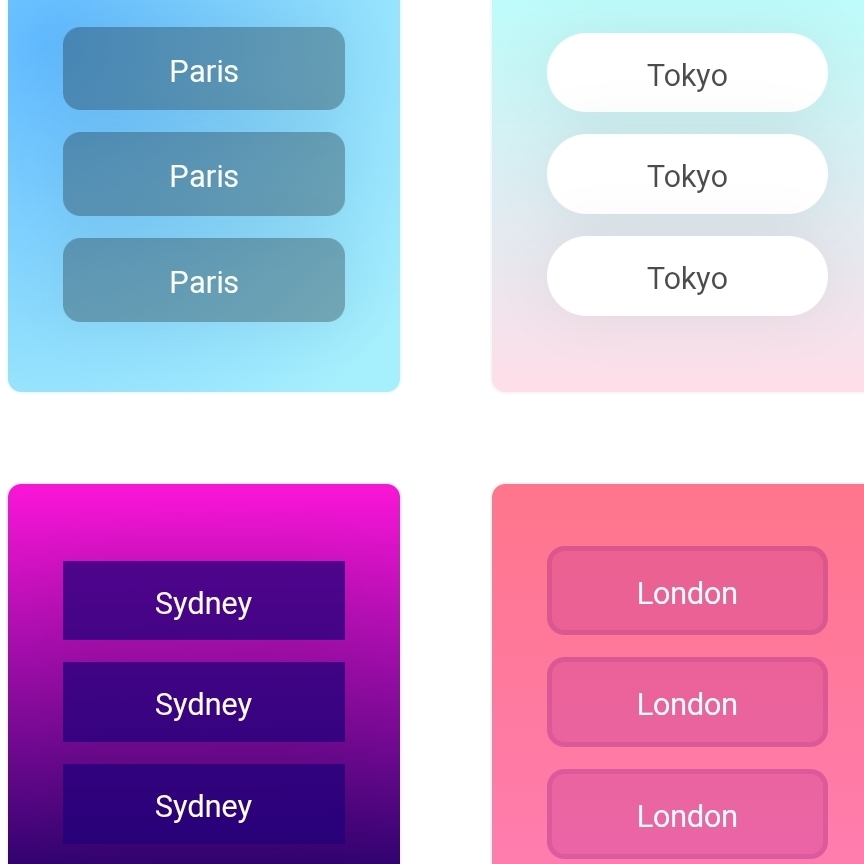
Task: Select the middle Sydney button
Action: click(204, 702)
